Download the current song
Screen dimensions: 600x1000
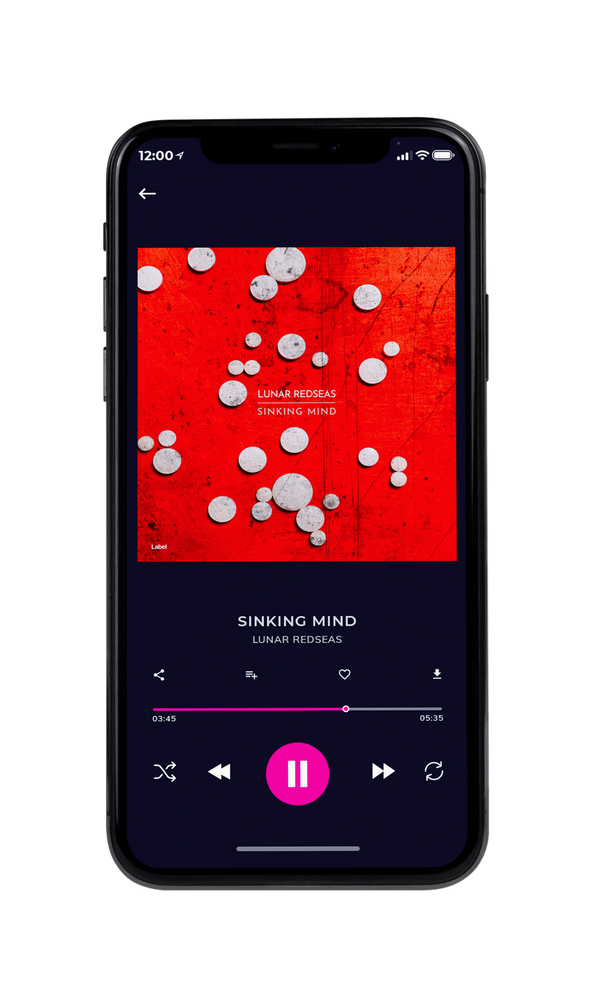point(437,674)
